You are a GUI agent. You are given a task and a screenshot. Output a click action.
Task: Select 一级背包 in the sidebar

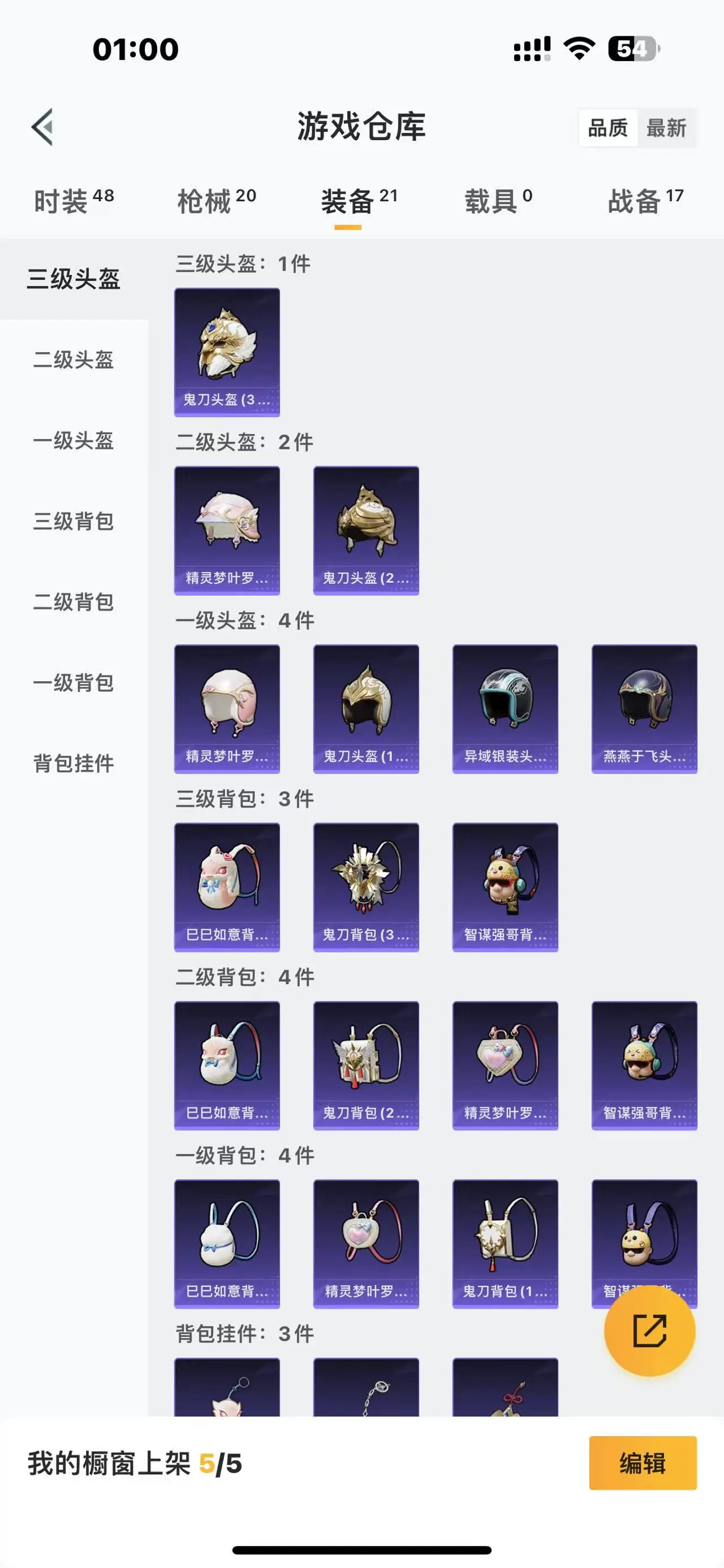[x=73, y=682]
